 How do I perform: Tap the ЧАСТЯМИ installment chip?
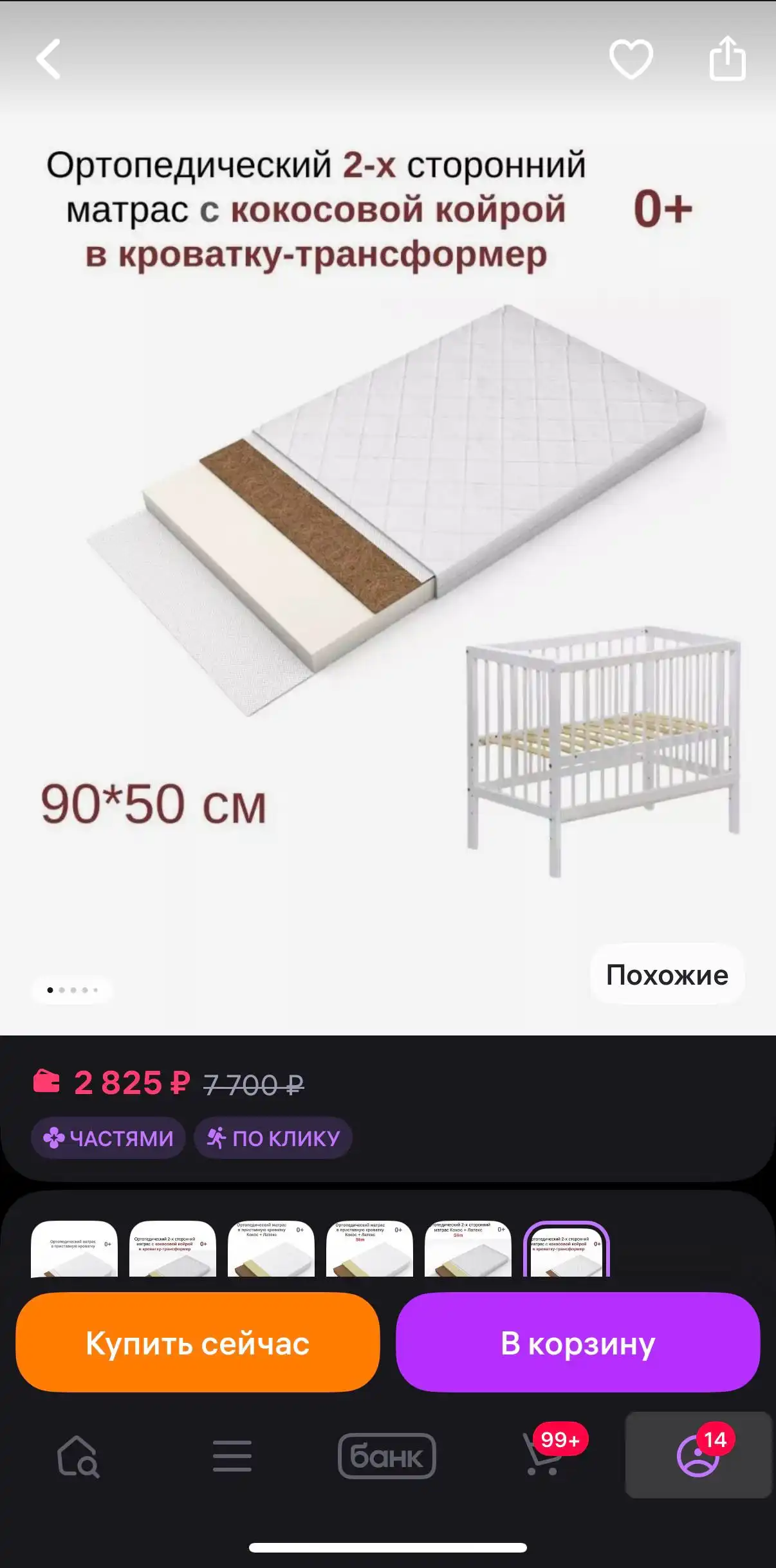pos(108,1138)
